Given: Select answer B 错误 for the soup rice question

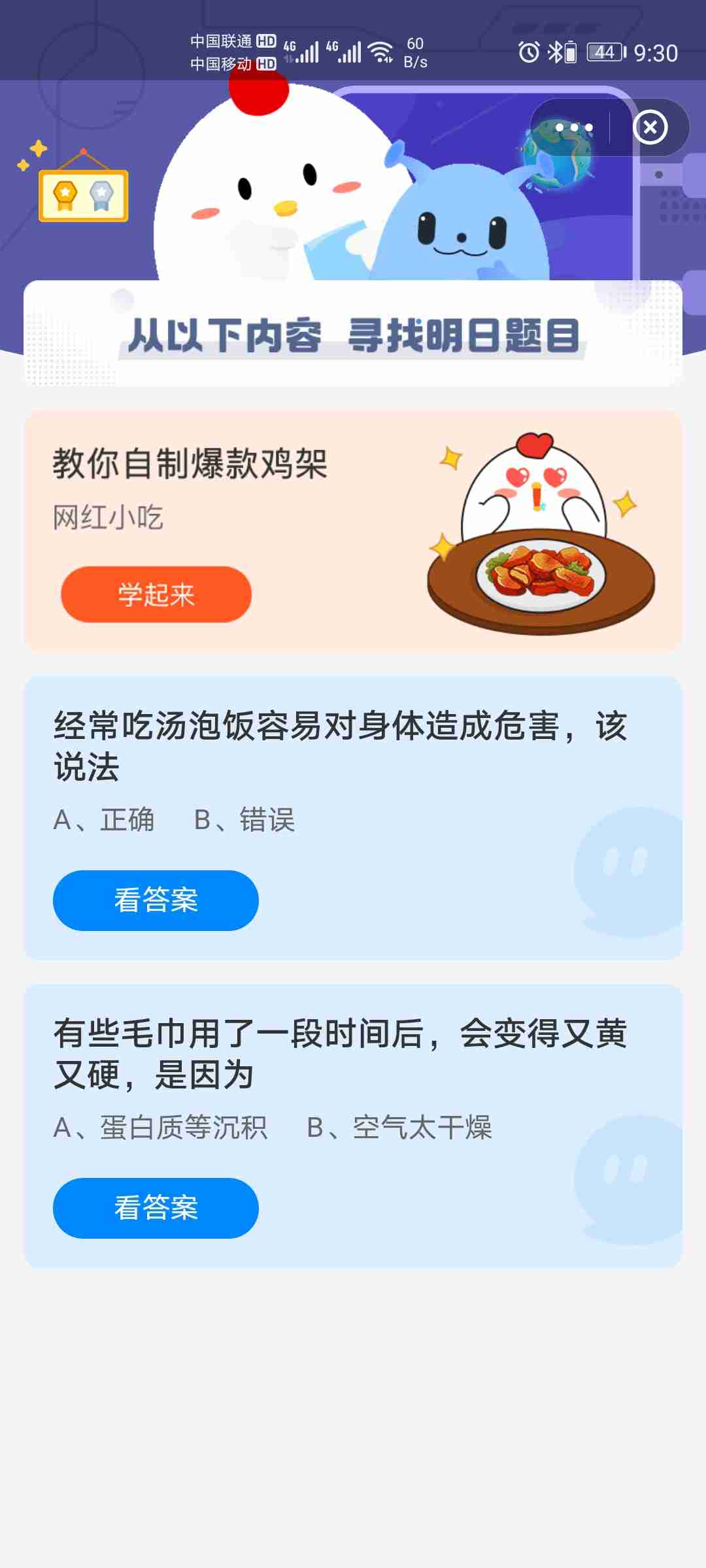Looking at the screenshot, I should 246,819.
